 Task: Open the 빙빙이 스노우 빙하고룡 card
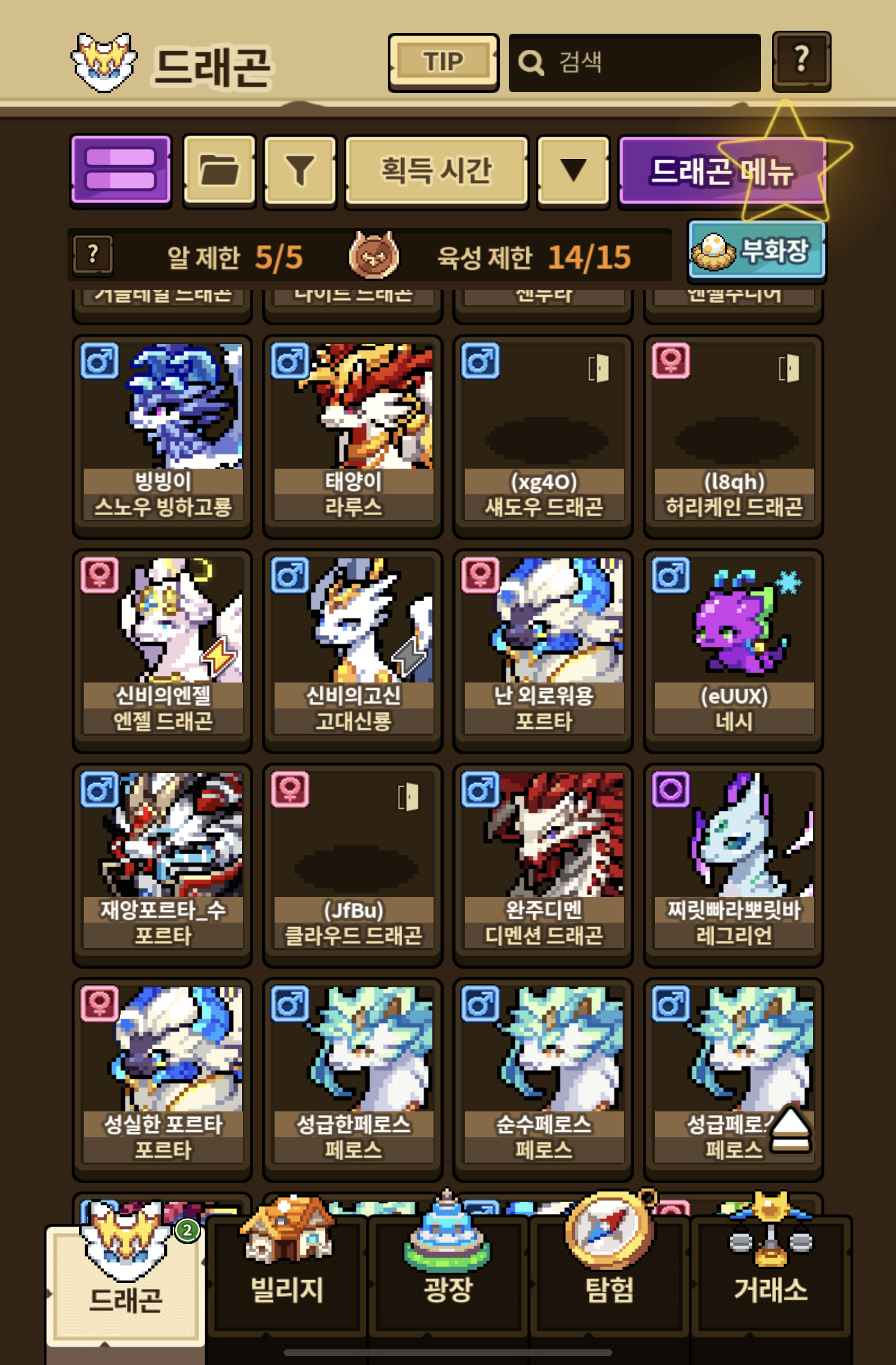coord(163,434)
